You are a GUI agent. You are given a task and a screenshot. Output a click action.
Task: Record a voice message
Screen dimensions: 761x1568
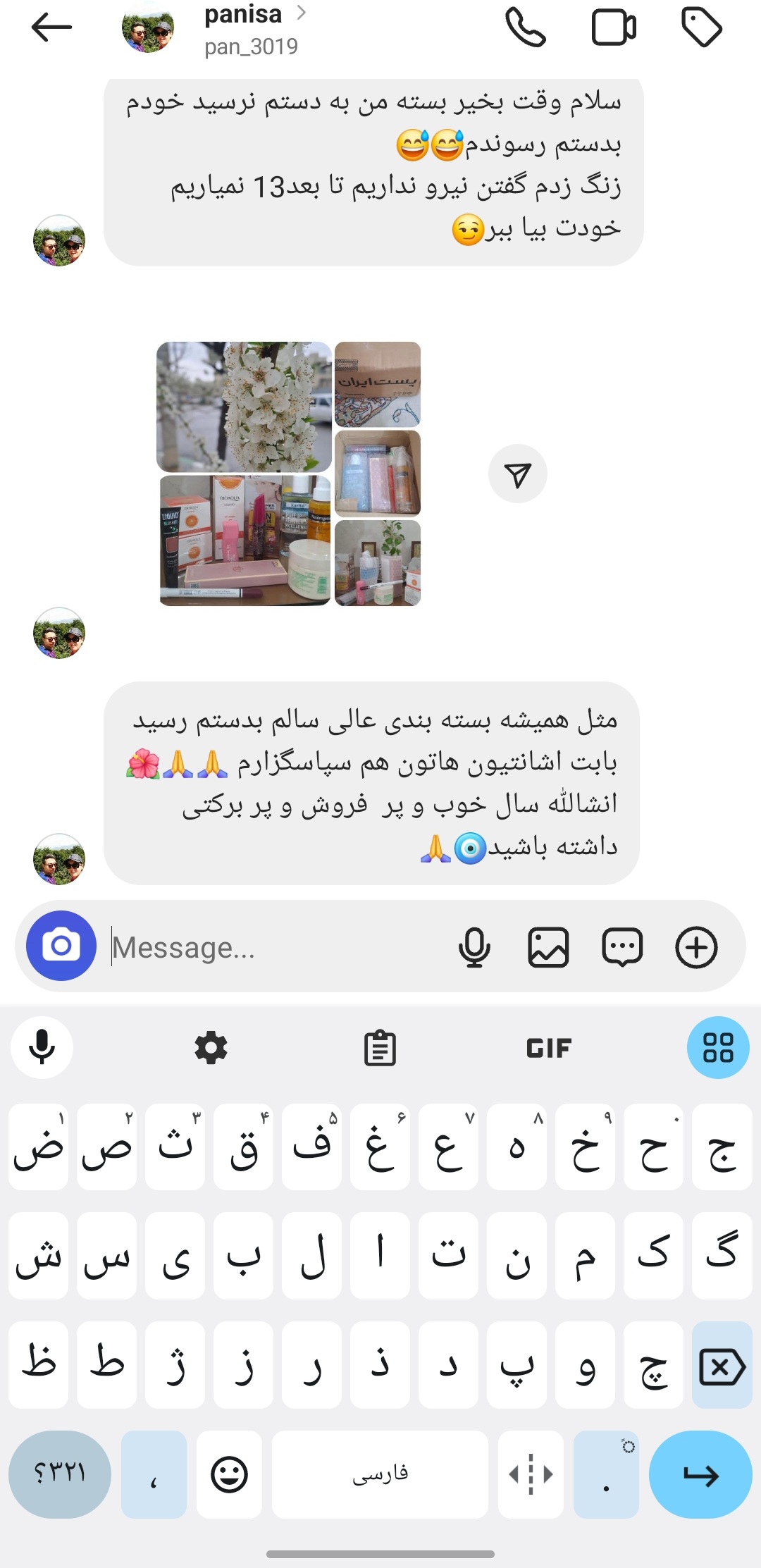point(474,947)
